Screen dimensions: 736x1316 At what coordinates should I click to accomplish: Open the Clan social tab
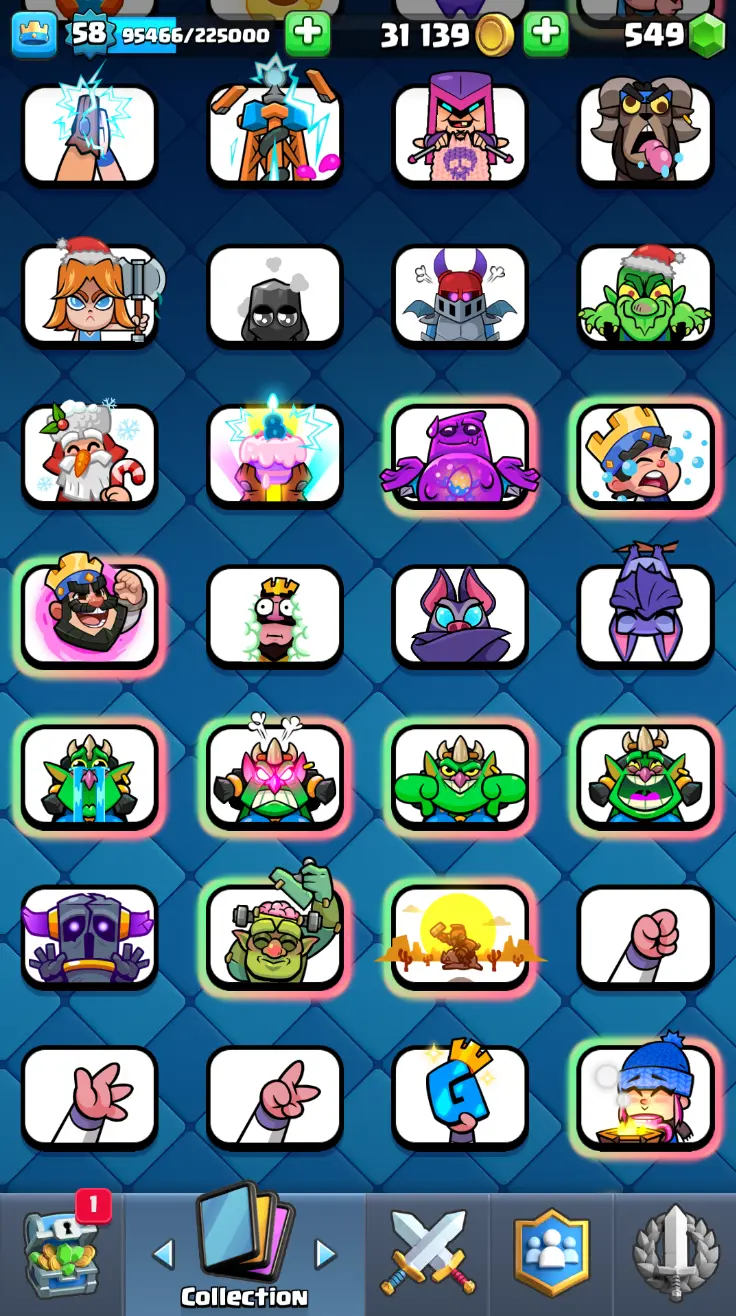click(551, 1253)
